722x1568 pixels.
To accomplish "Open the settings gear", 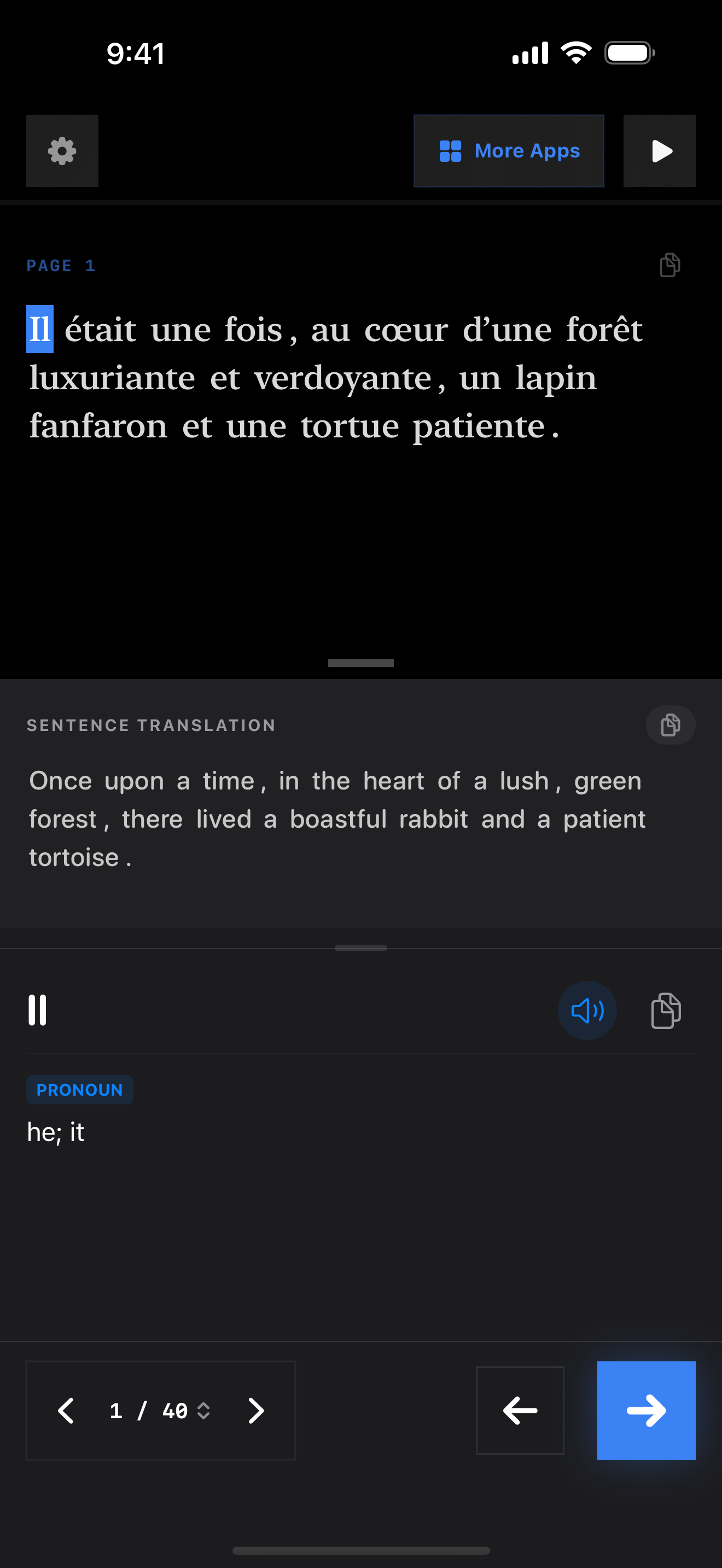I will [62, 151].
